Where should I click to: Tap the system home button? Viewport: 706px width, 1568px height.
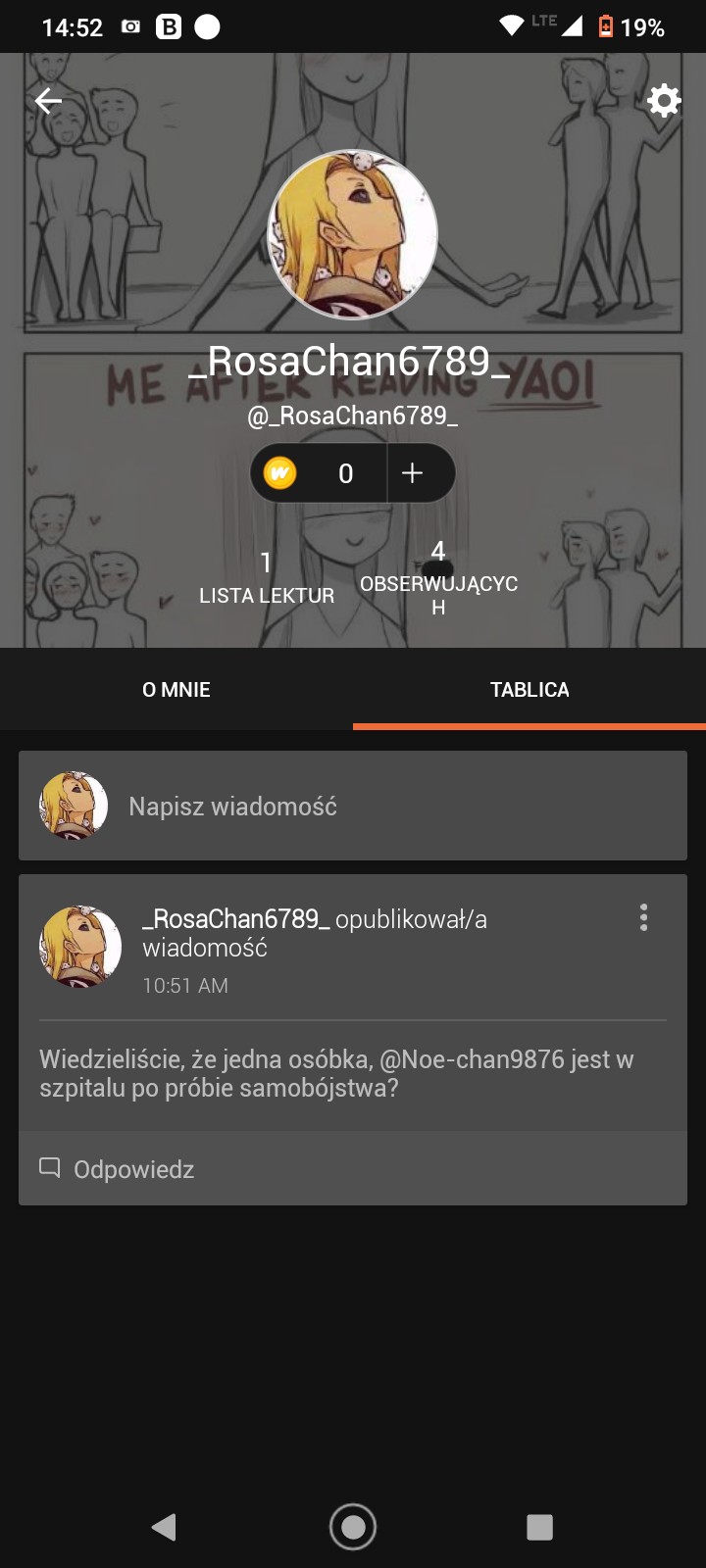(353, 1527)
